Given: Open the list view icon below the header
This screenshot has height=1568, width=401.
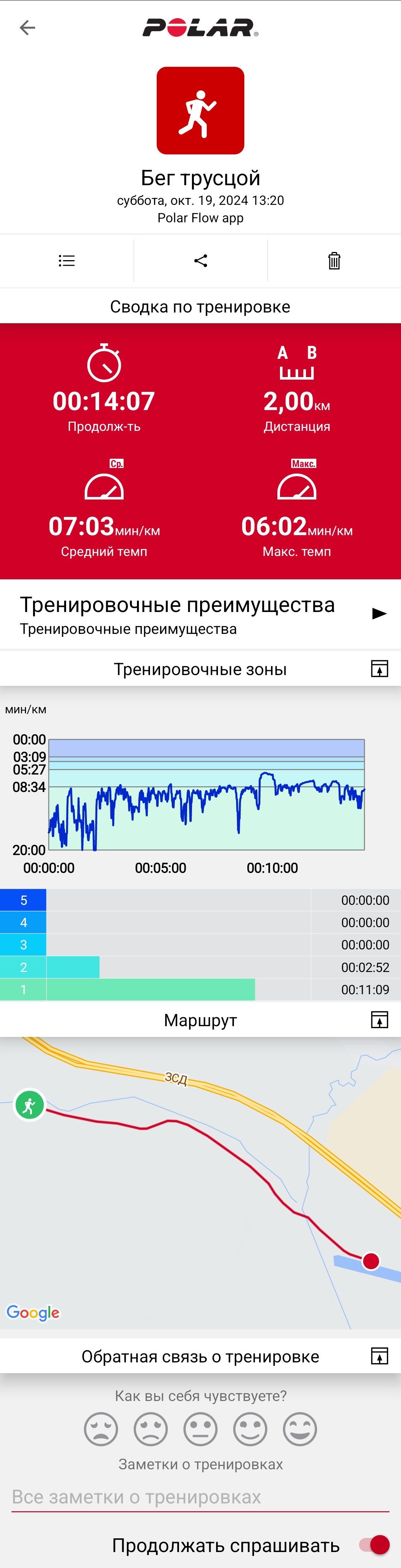Looking at the screenshot, I should pos(66,261).
